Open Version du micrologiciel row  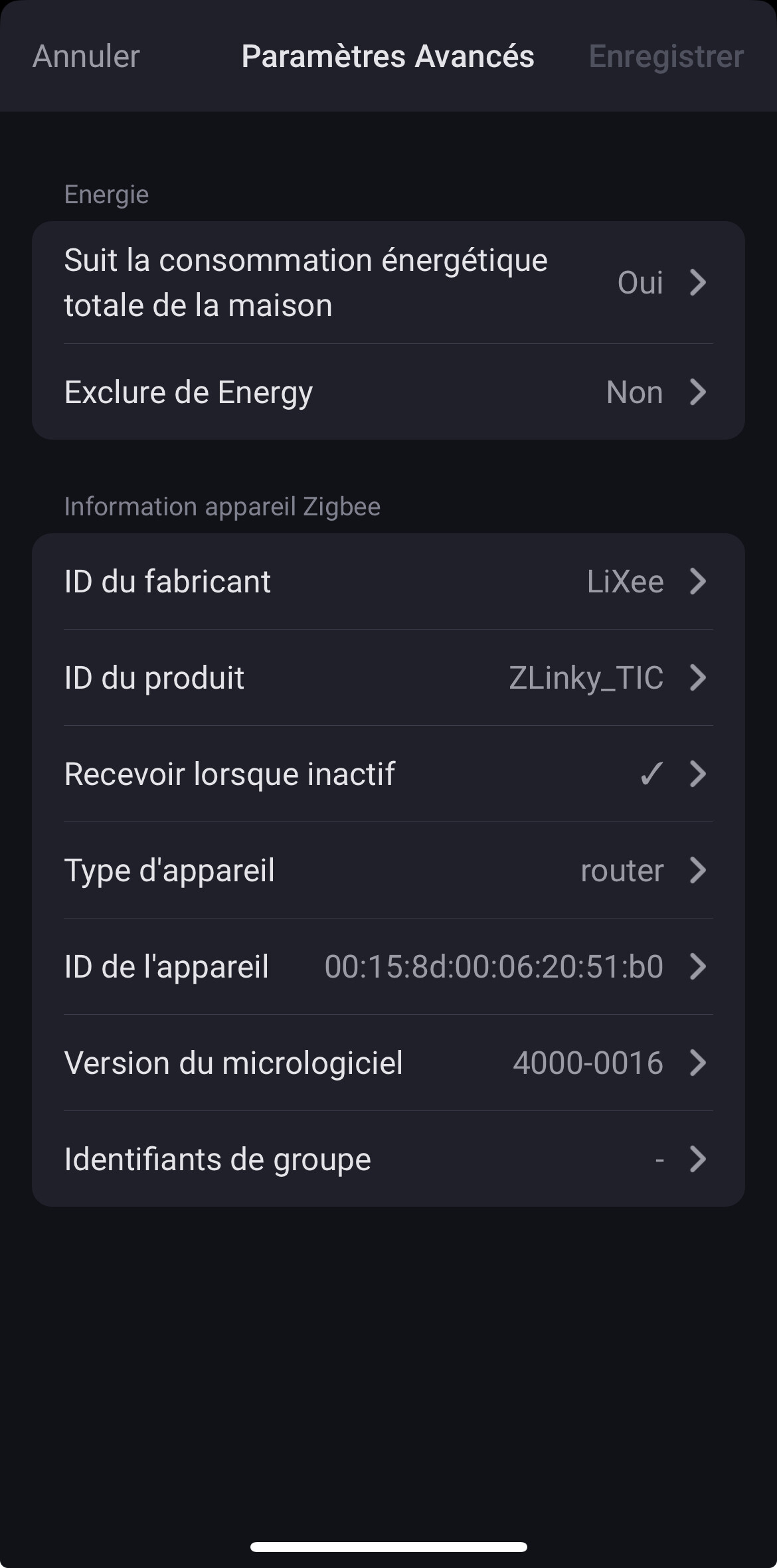click(388, 1063)
